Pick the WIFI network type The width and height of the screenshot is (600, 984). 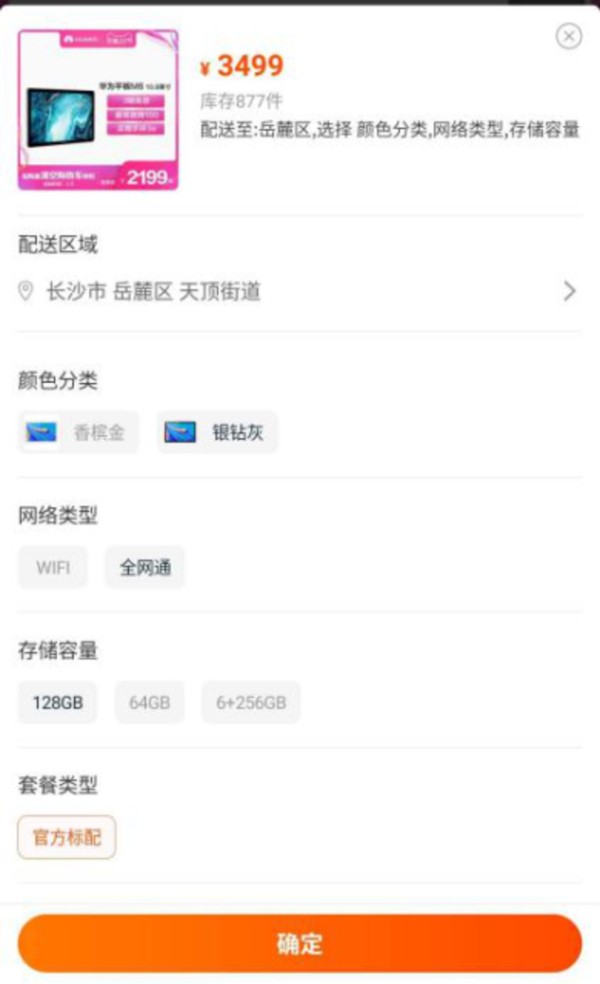pyautogui.click(x=53, y=567)
